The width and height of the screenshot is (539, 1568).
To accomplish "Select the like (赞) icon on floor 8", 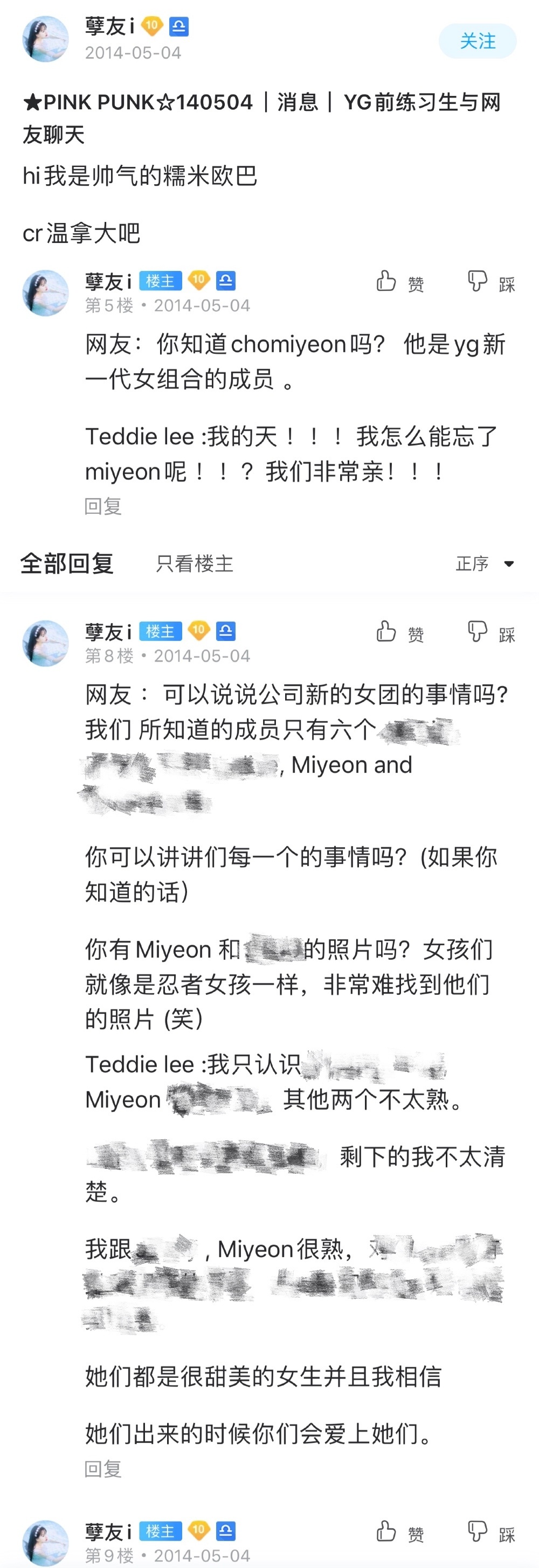I will click(x=385, y=633).
